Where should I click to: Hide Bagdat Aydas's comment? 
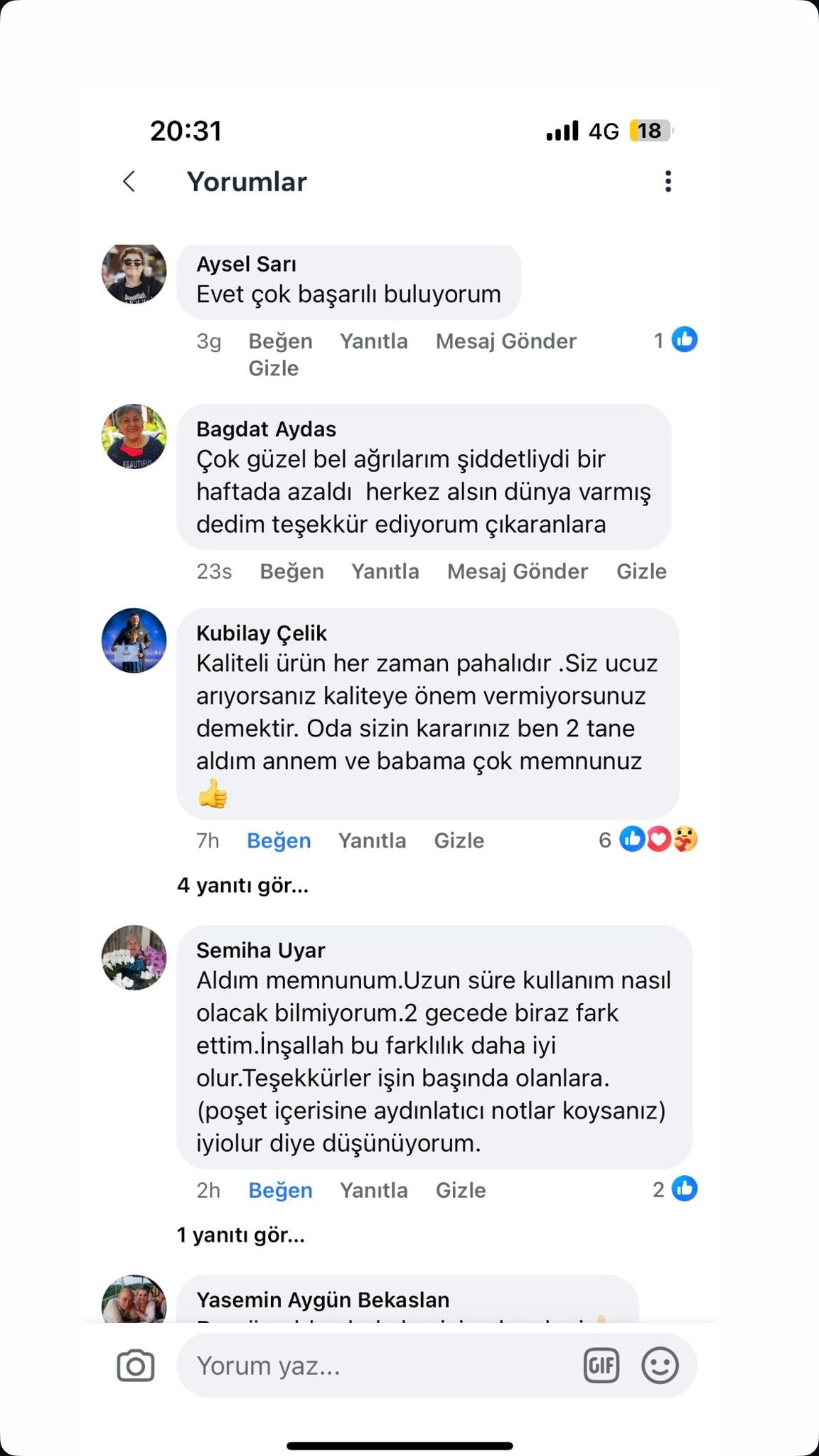(641, 572)
